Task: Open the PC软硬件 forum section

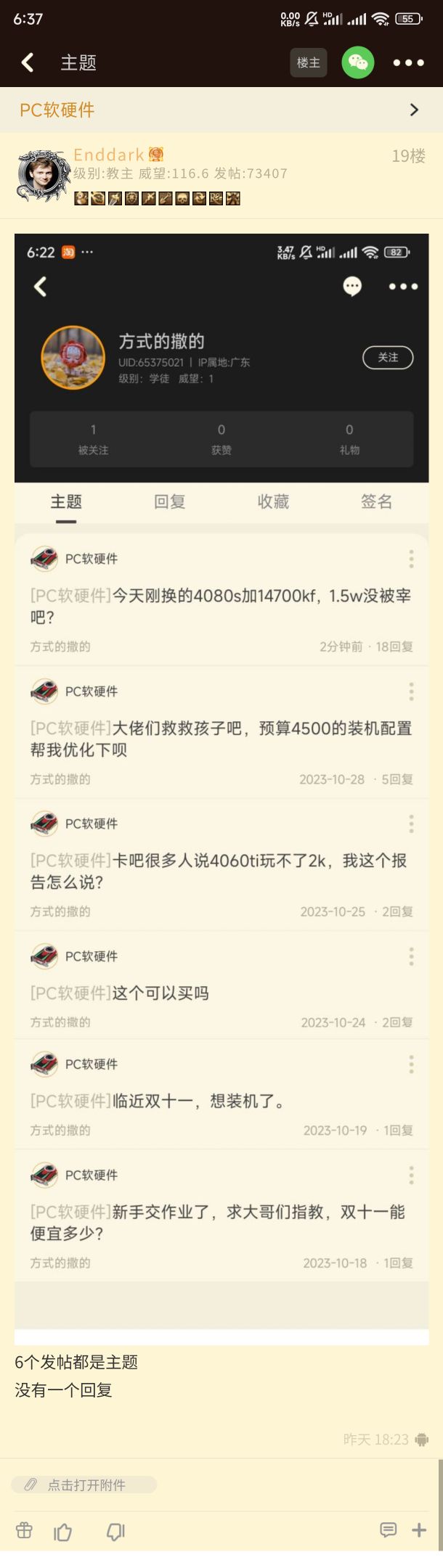Action: 221,110
